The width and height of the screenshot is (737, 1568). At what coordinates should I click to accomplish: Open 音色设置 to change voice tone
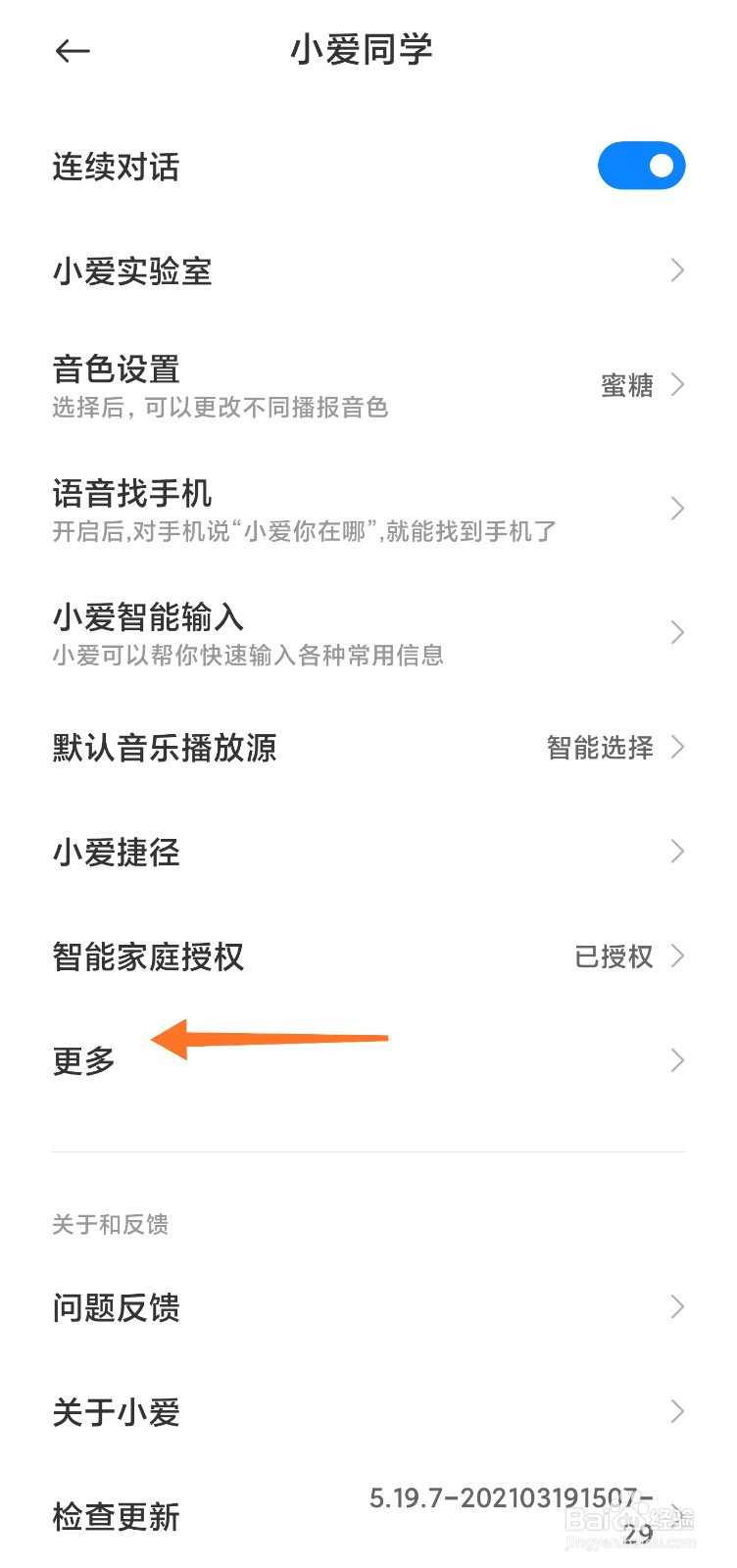pyautogui.click(x=368, y=384)
